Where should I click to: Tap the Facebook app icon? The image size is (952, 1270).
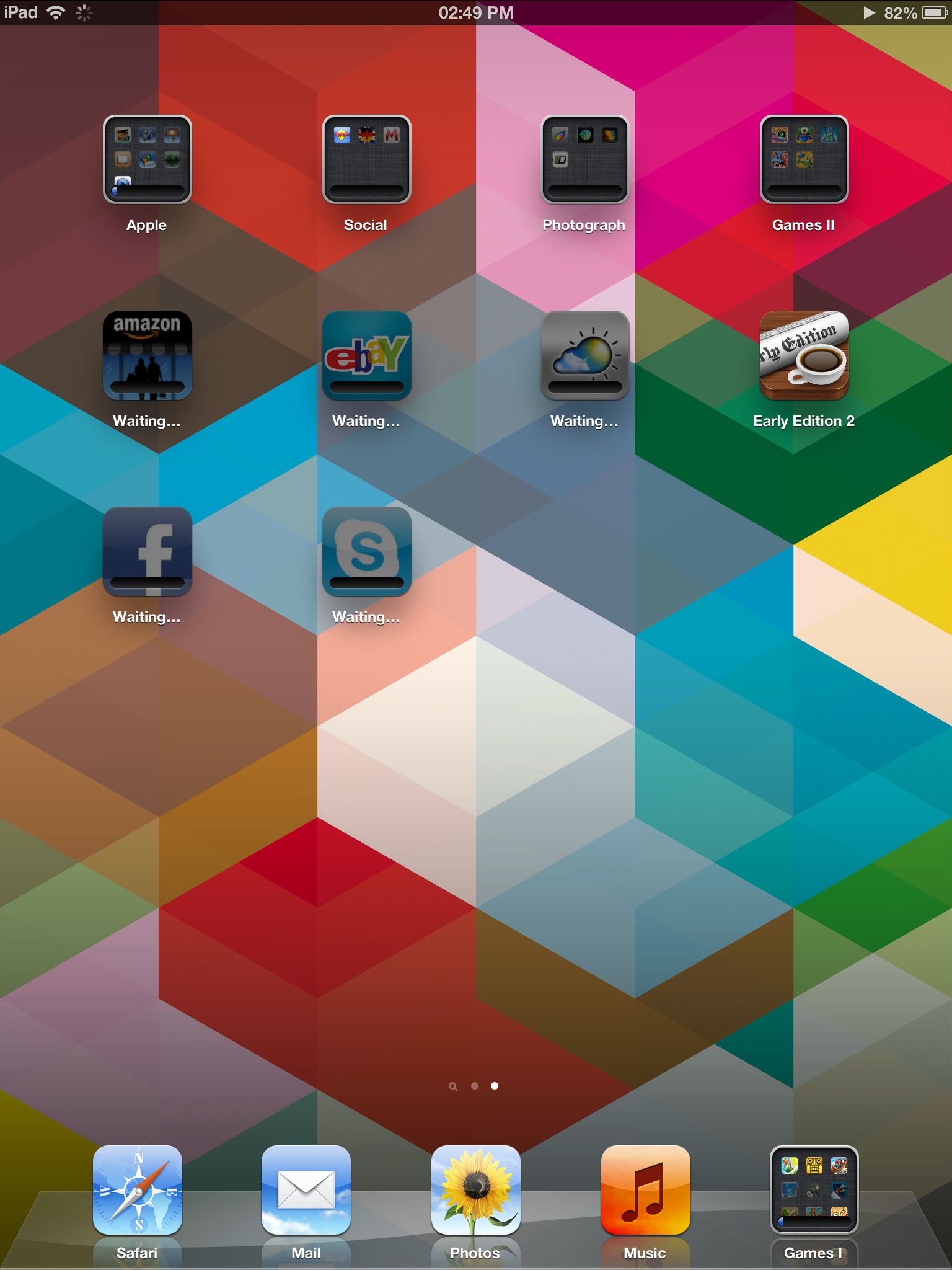click(147, 551)
